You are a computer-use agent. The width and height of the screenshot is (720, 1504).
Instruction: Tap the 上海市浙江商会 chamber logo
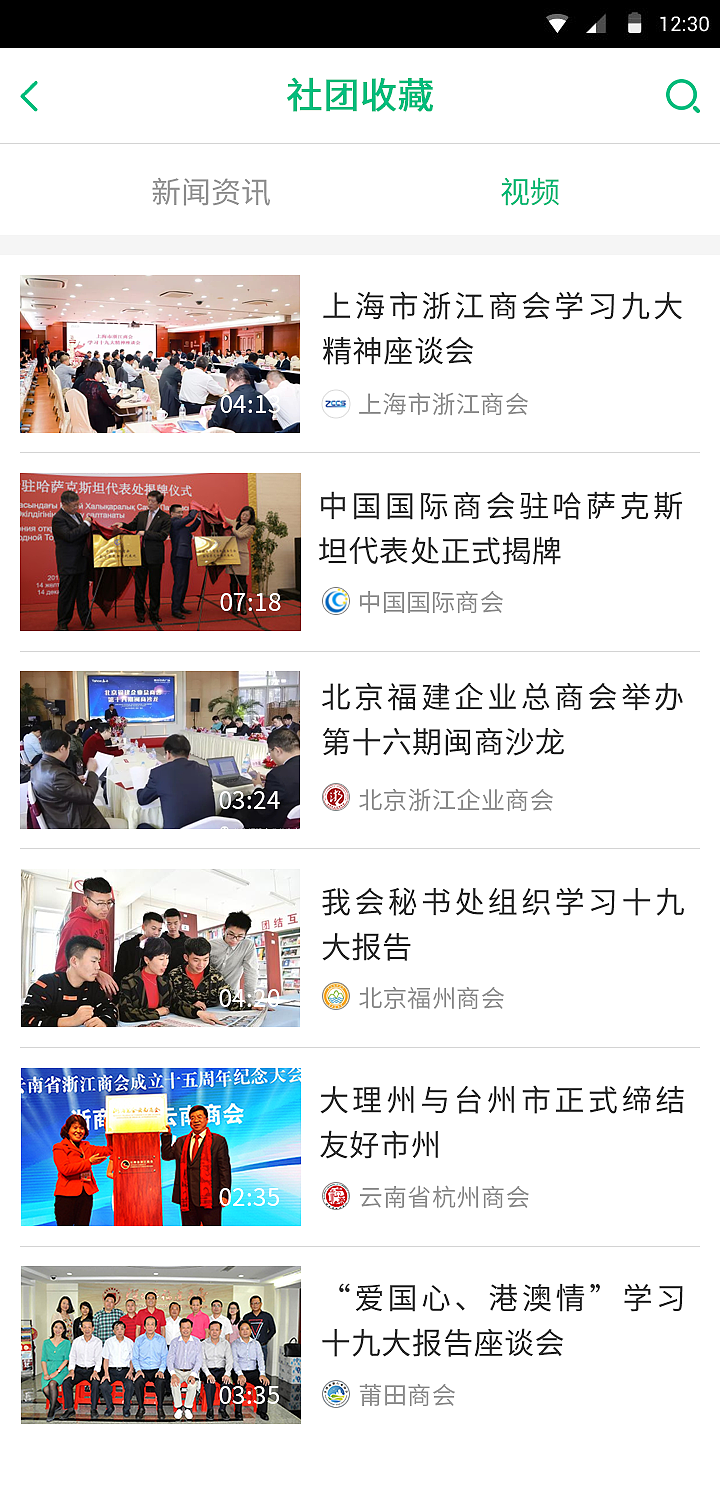click(335, 404)
